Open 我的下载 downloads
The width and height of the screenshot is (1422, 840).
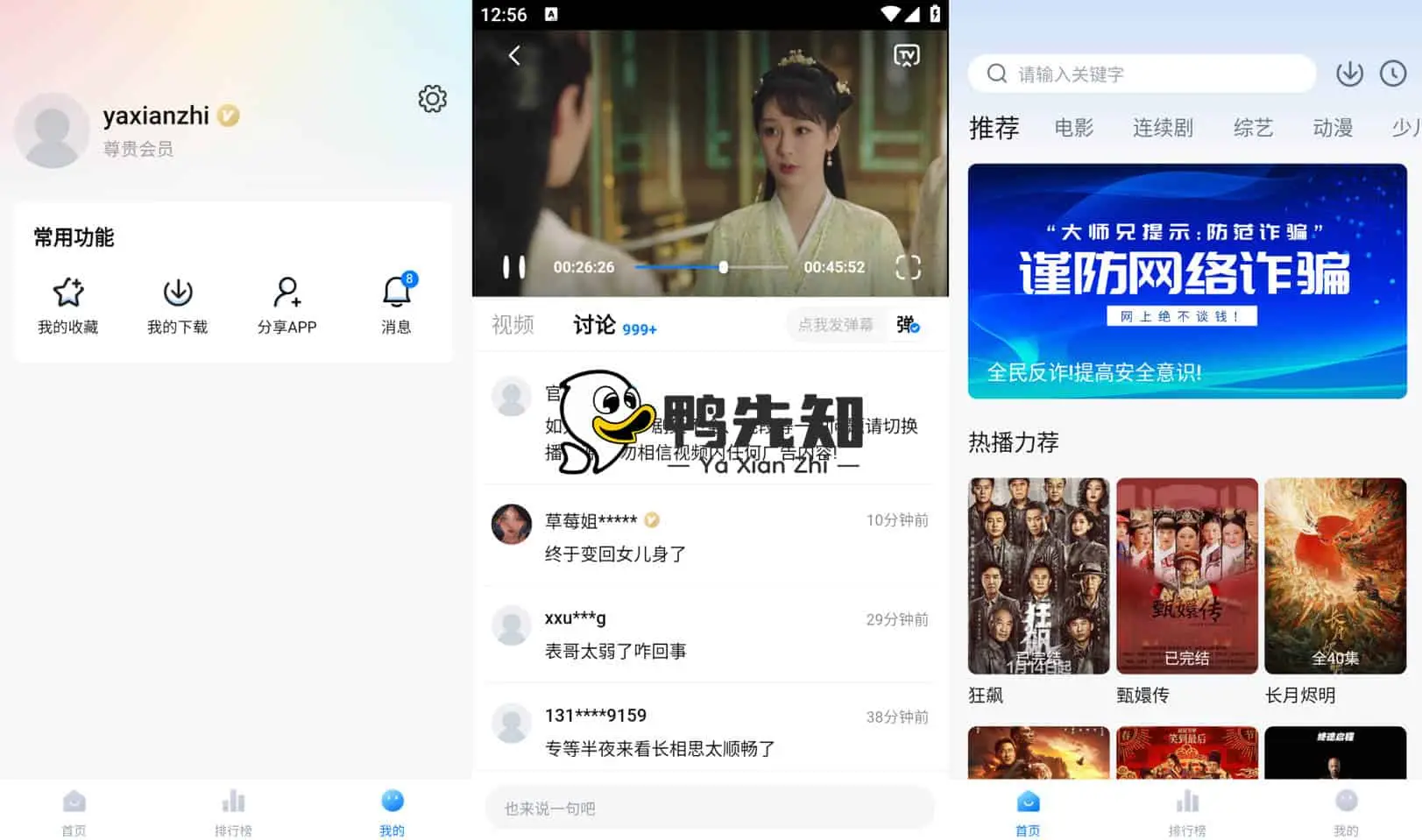(177, 305)
